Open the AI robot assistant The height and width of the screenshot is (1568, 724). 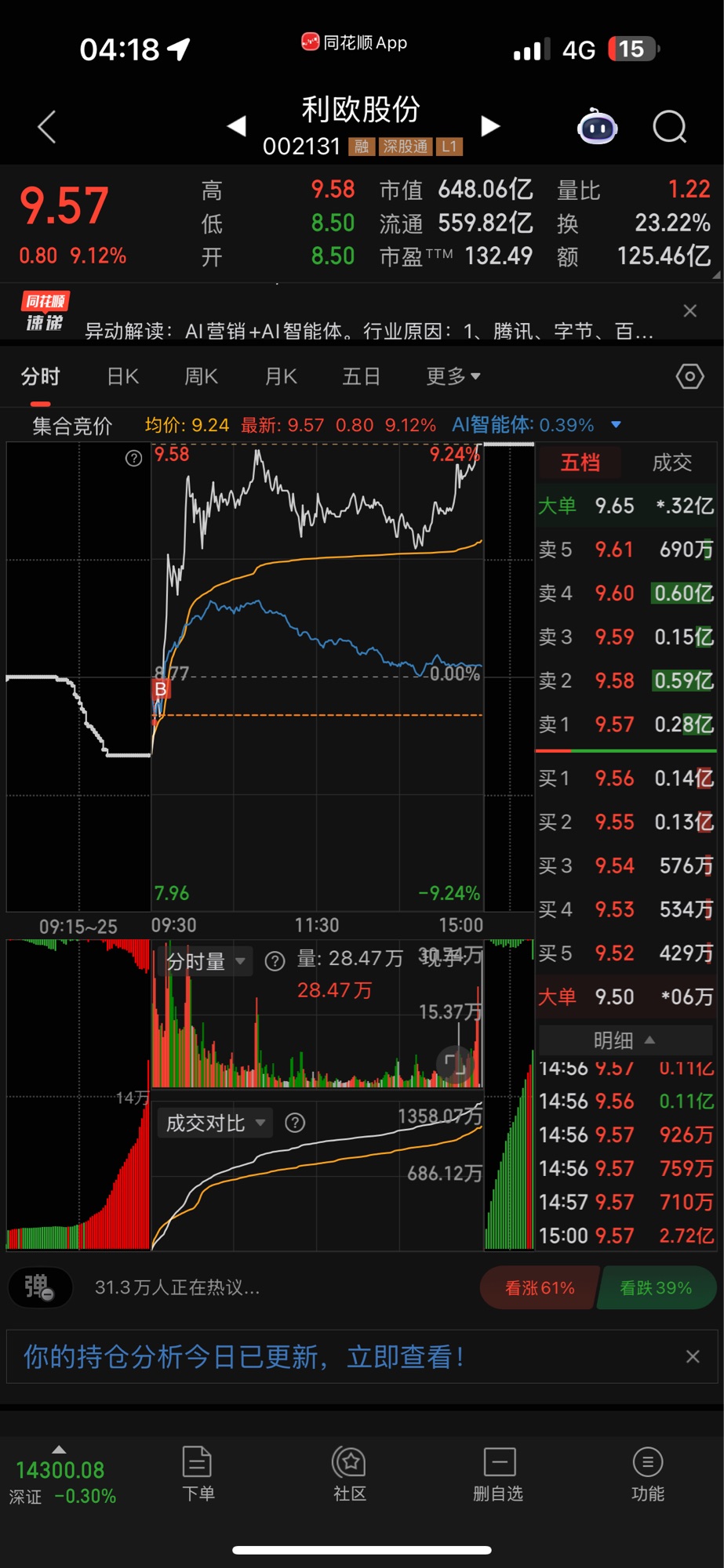(597, 127)
